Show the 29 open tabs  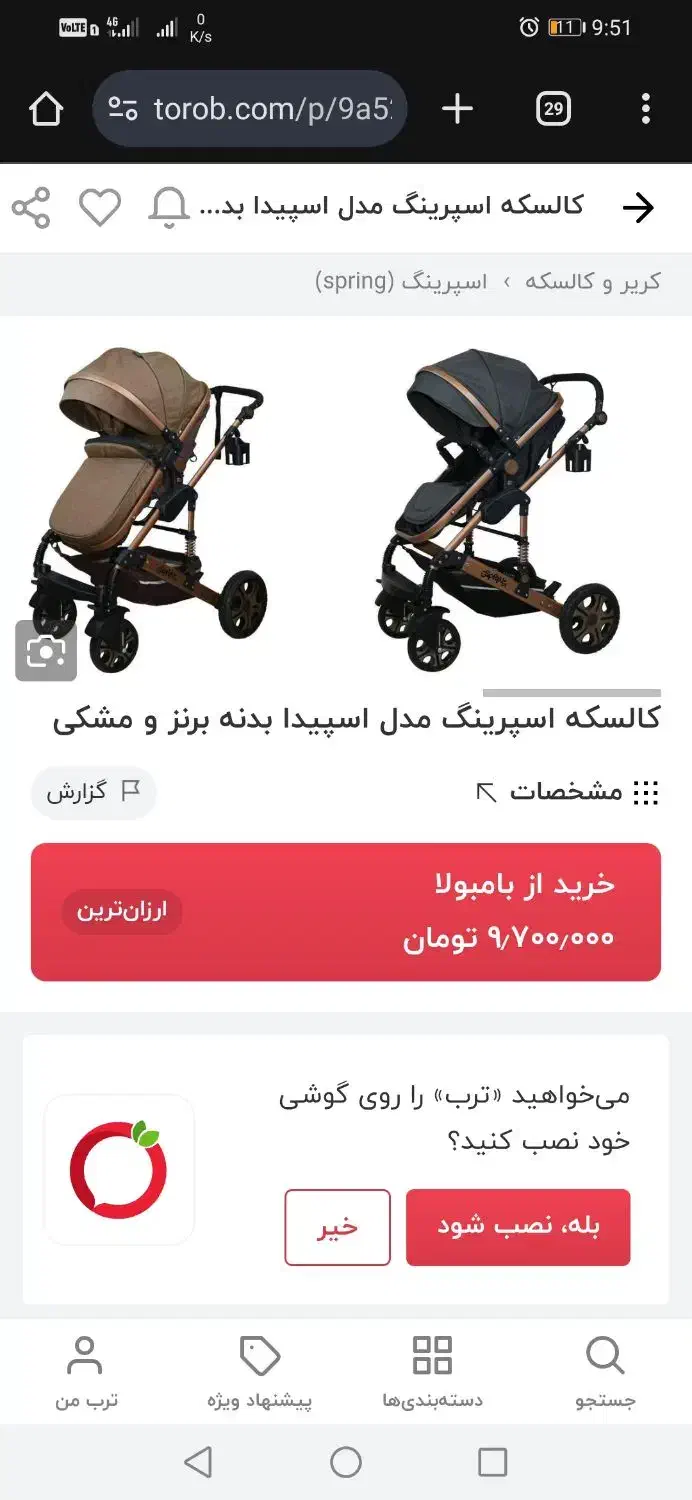coord(553,109)
